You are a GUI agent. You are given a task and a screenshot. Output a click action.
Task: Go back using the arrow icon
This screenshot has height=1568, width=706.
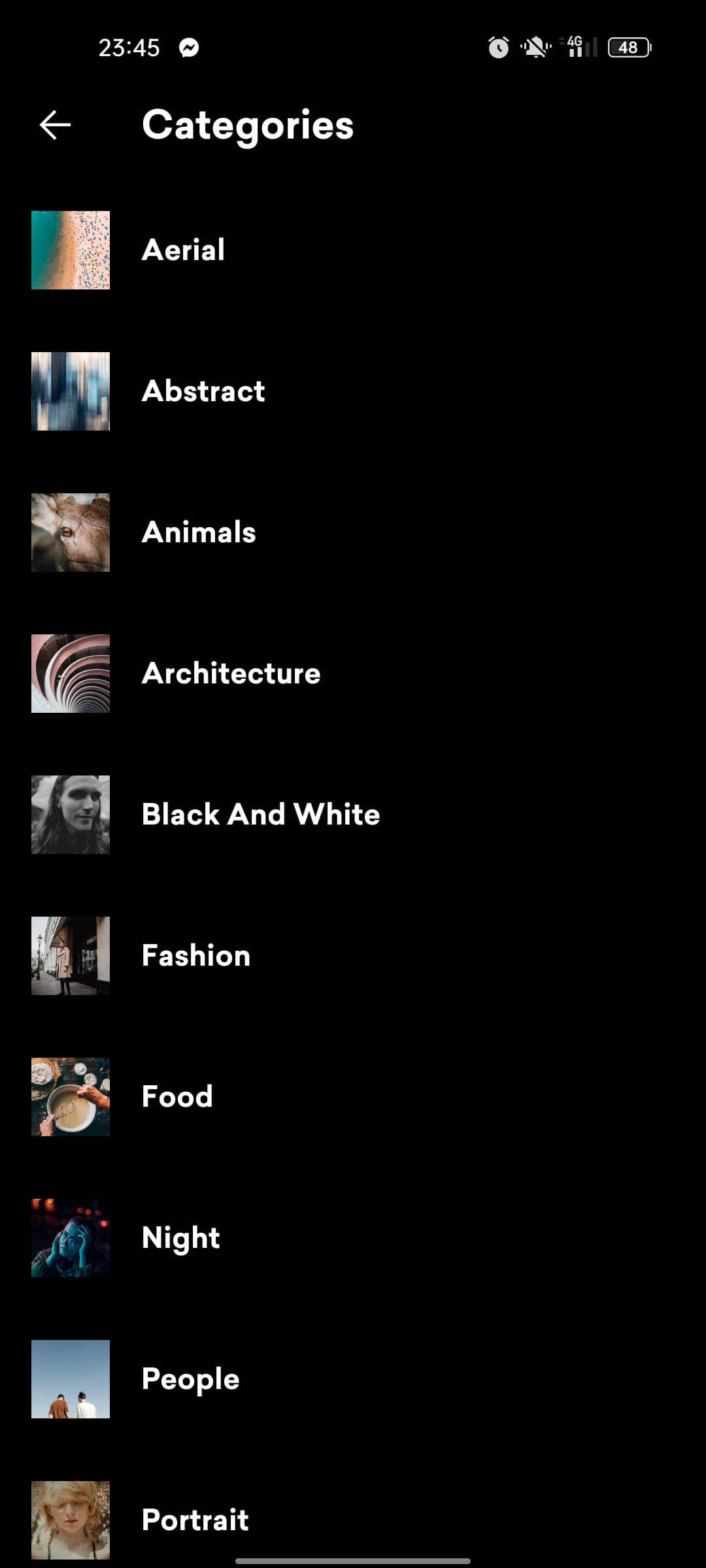pos(55,125)
